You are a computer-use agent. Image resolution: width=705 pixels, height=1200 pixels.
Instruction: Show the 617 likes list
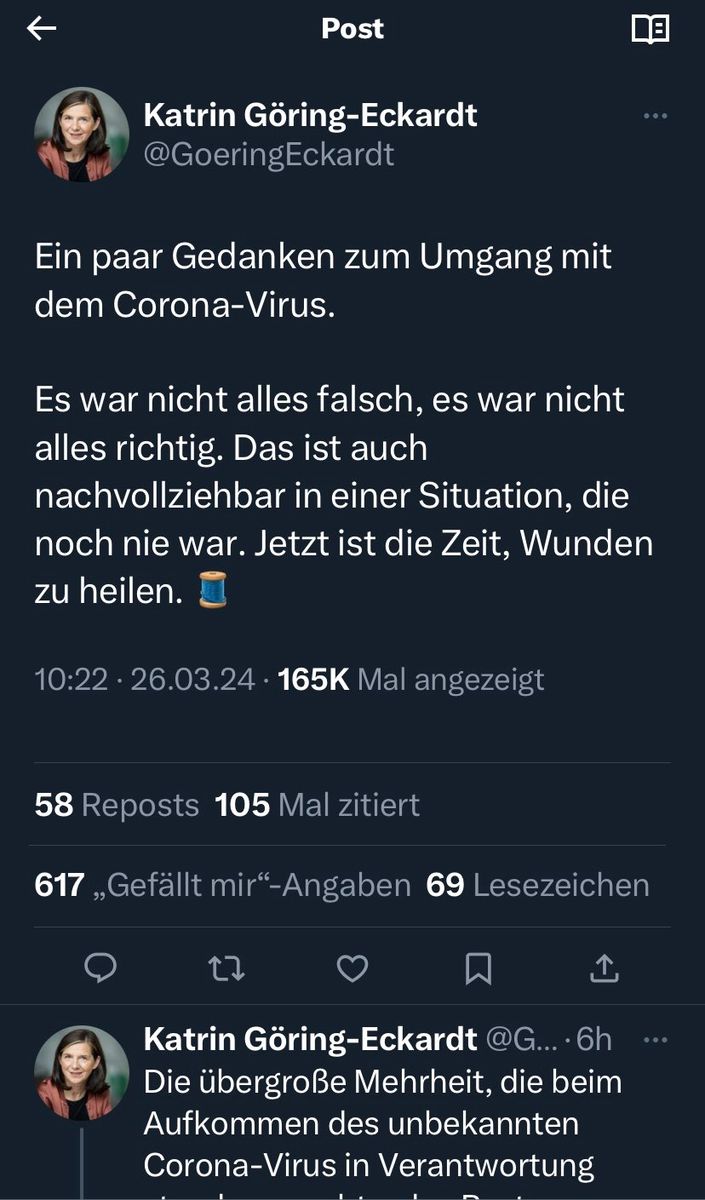[x=223, y=885]
